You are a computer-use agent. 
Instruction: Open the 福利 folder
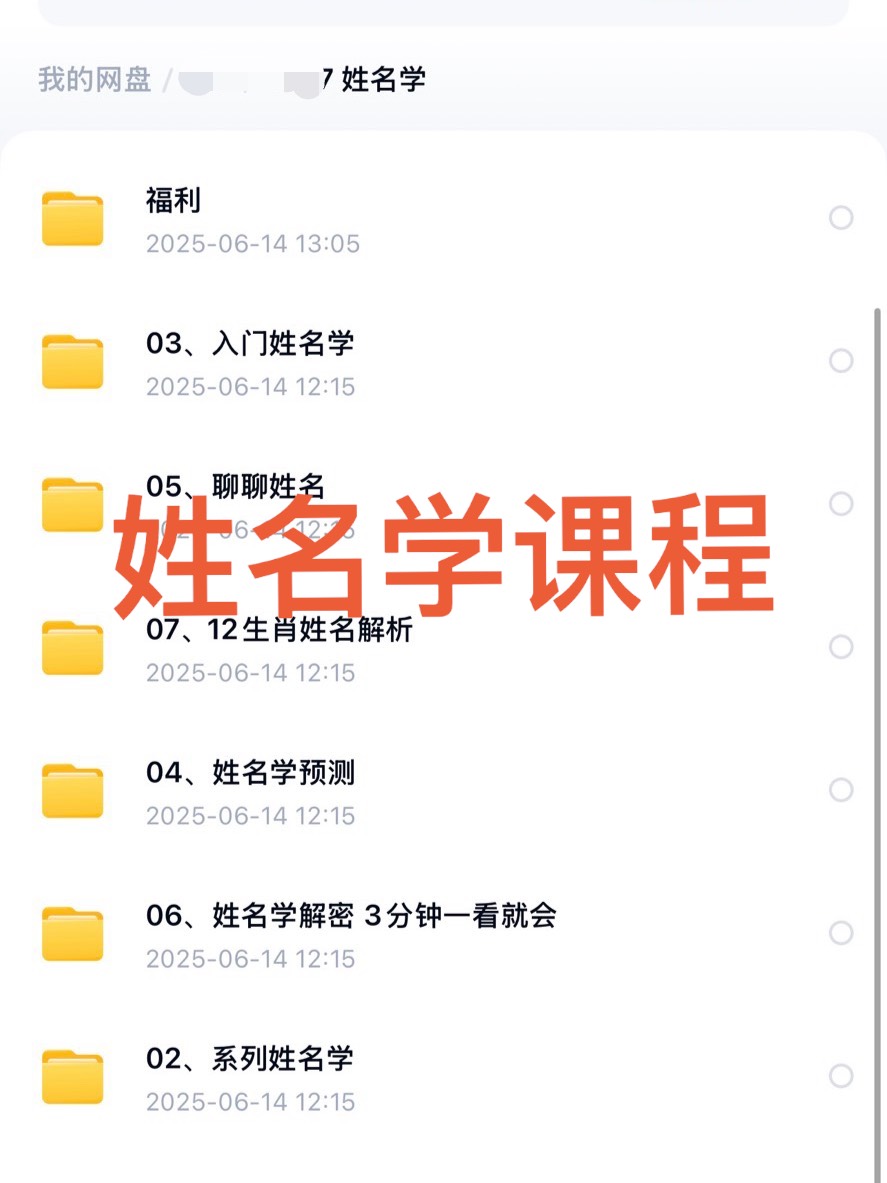coord(173,201)
